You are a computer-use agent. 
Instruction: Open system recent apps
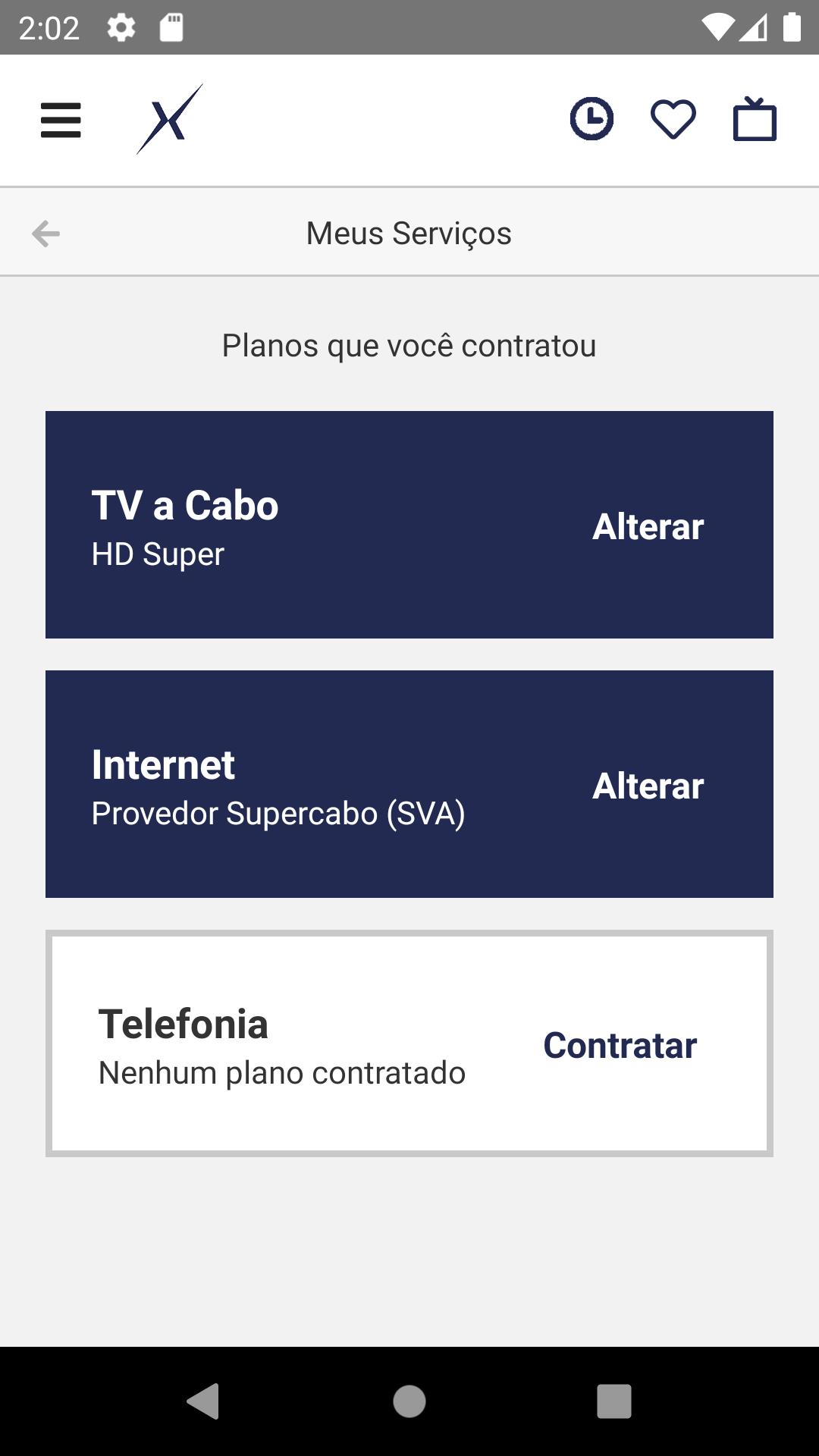point(614,1401)
